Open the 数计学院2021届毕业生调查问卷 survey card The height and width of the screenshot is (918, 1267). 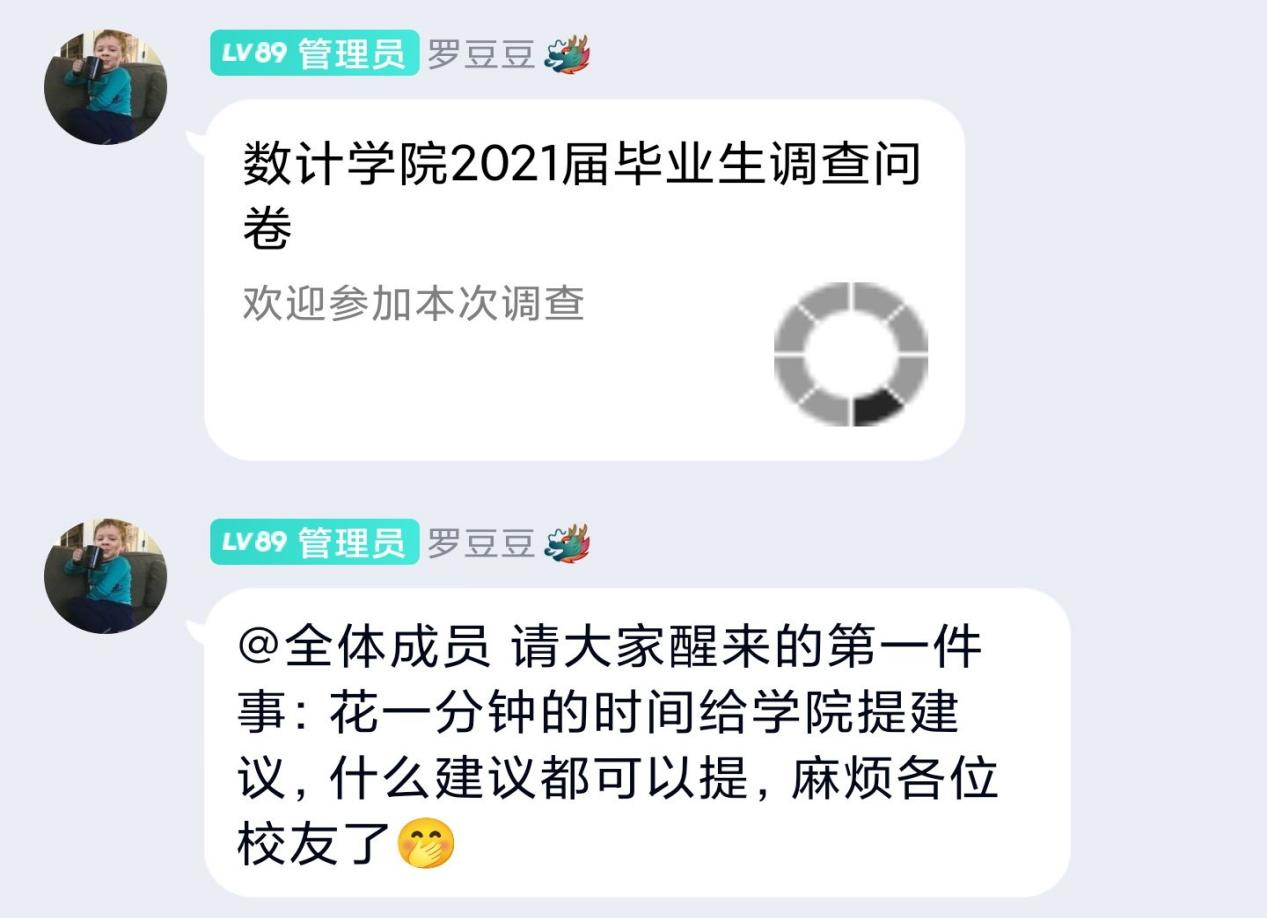583,280
